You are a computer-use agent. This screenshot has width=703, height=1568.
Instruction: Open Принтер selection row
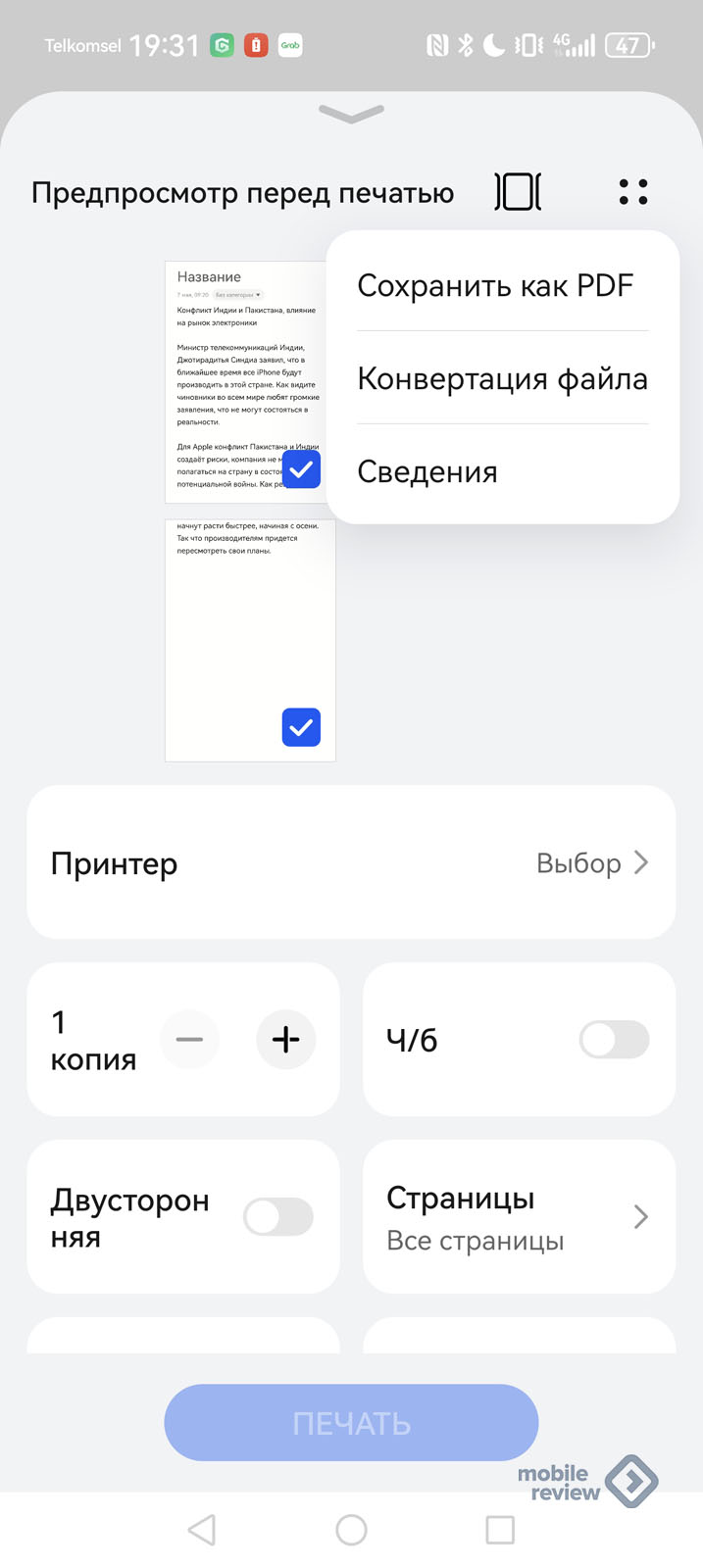(351, 862)
